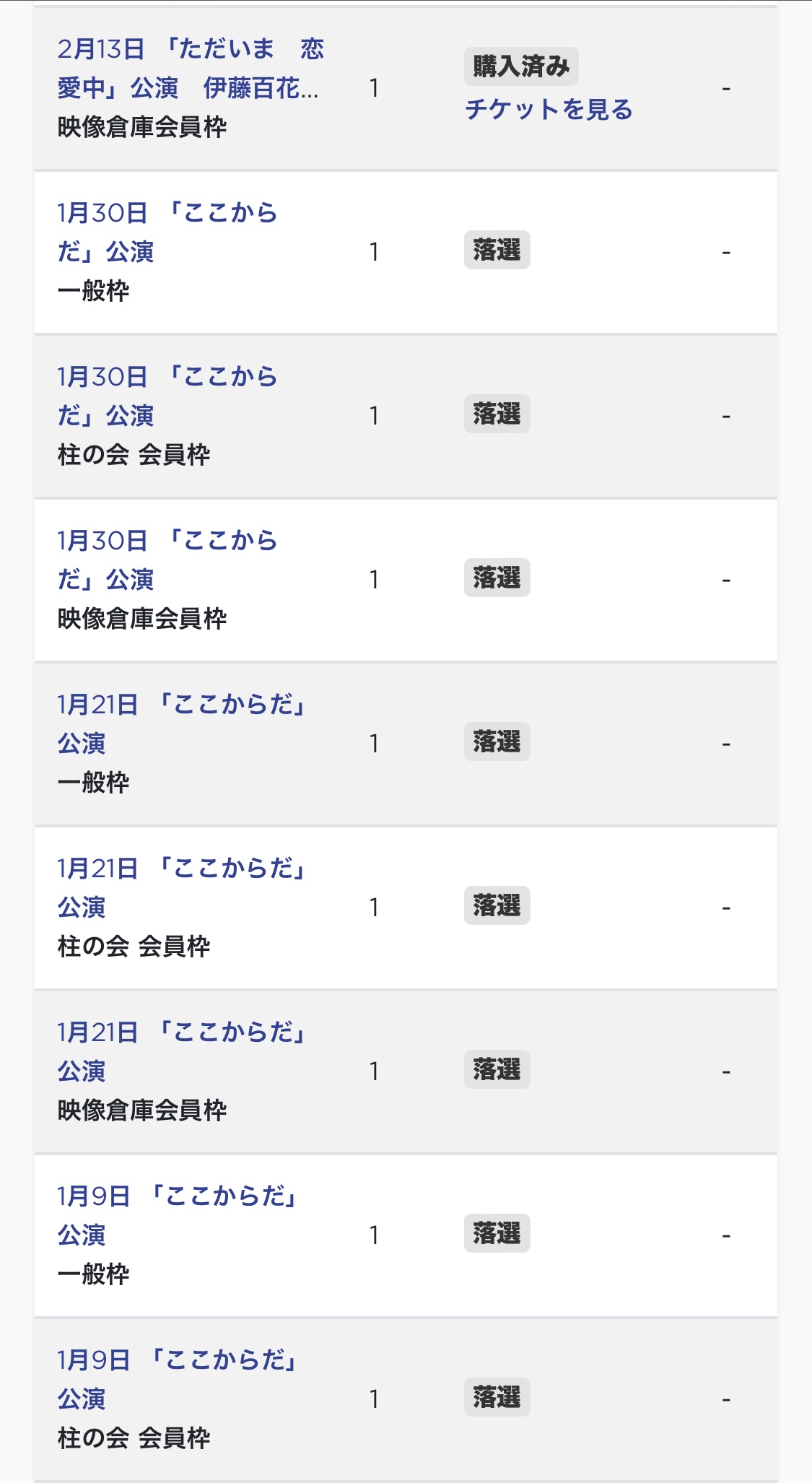Open the 1月30日「ここからだ」公演 link for 柱の会 会員枠
Image resolution: width=812 pixels, height=1483 pixels.
pos(167,396)
